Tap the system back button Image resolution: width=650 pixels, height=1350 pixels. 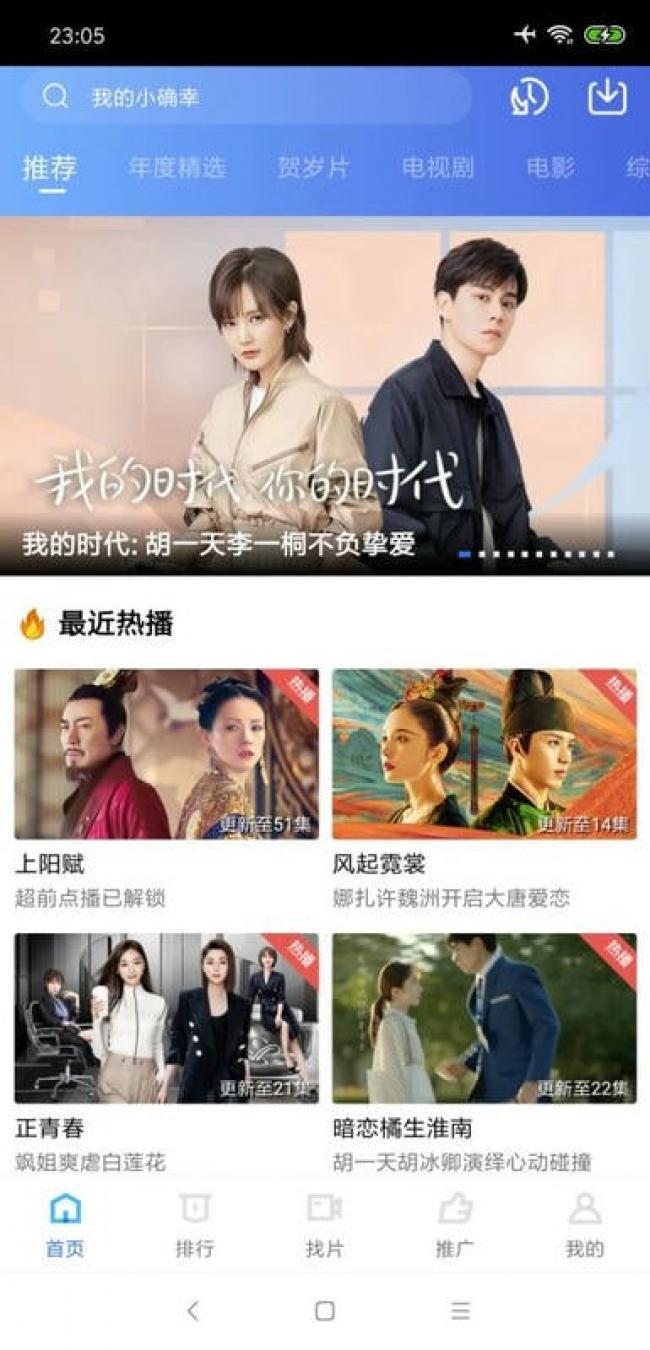pyautogui.click(x=193, y=1311)
